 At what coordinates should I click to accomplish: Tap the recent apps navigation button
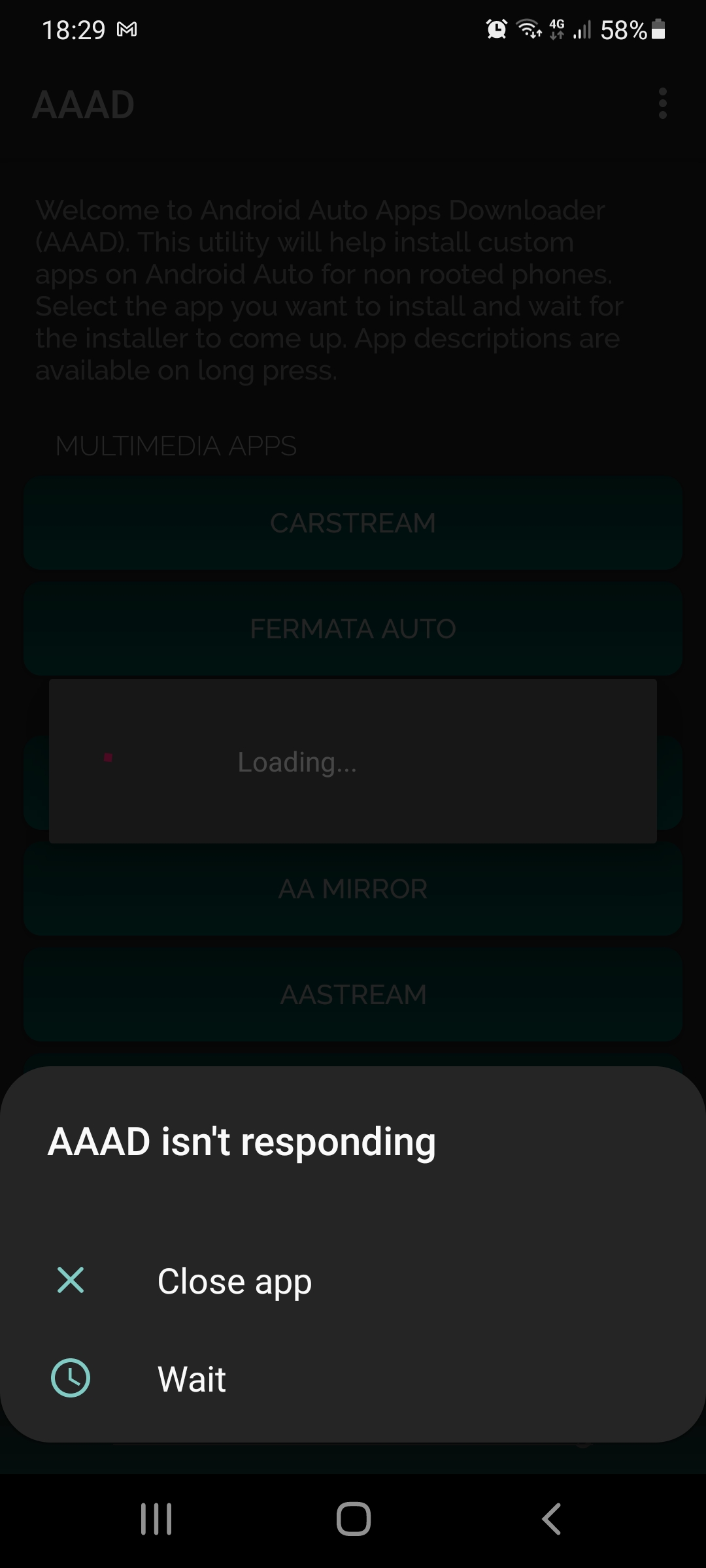(156, 1518)
